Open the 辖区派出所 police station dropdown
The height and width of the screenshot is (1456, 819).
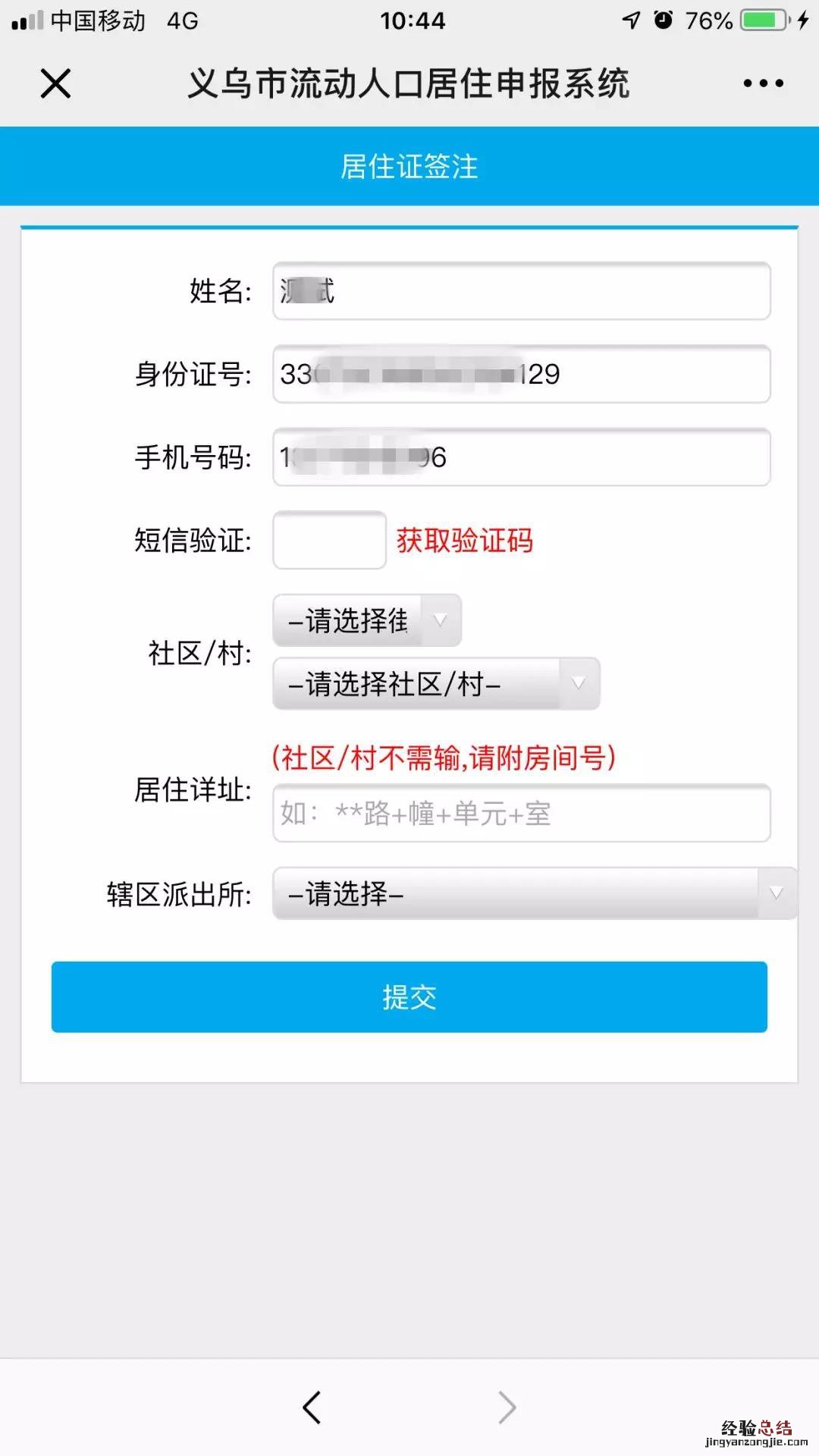tap(534, 893)
